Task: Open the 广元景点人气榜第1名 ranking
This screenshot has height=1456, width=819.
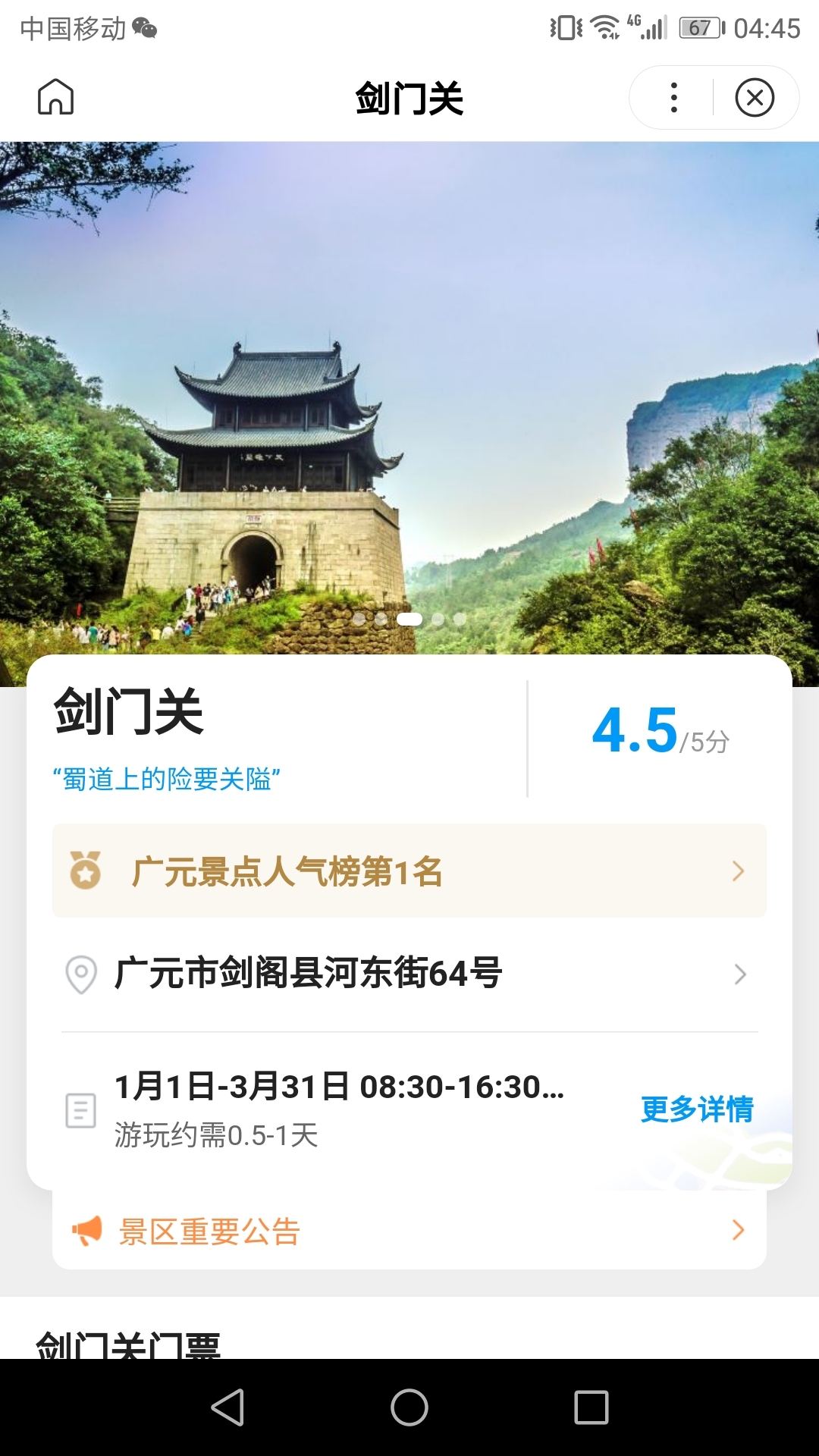Action: (409, 871)
